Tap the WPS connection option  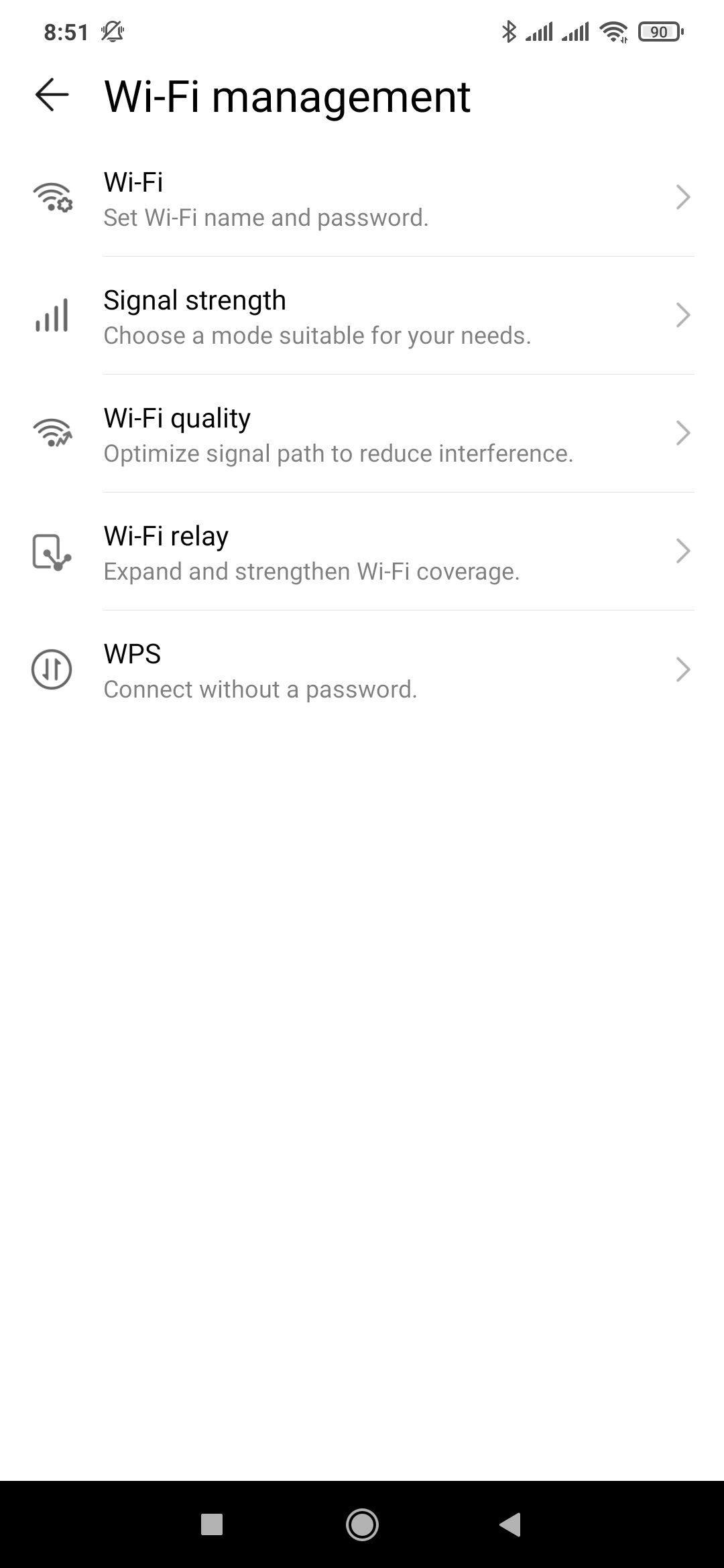pyautogui.click(x=362, y=670)
